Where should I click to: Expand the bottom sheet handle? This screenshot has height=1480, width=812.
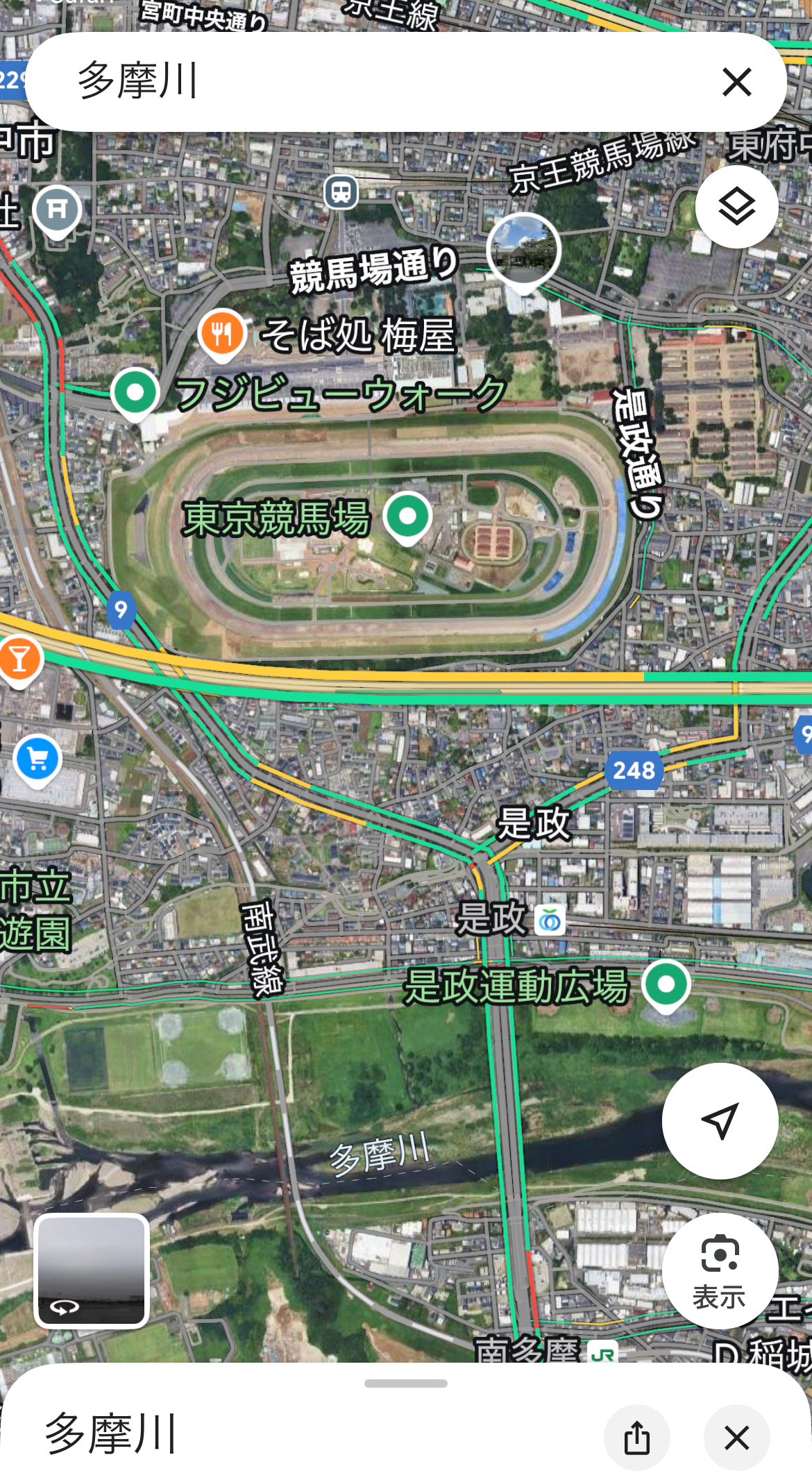point(406,1384)
